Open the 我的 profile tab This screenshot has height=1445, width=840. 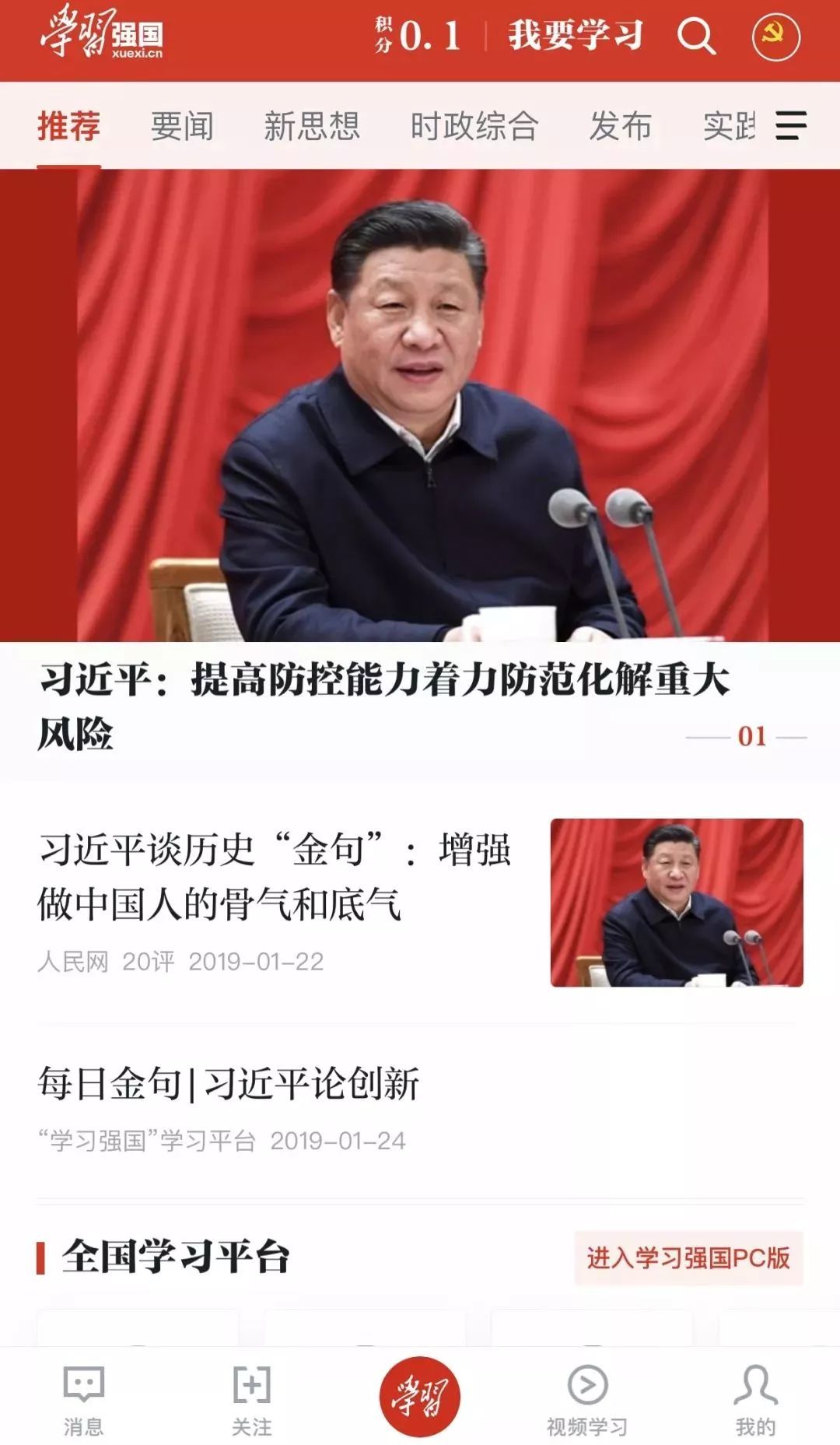755,1399
